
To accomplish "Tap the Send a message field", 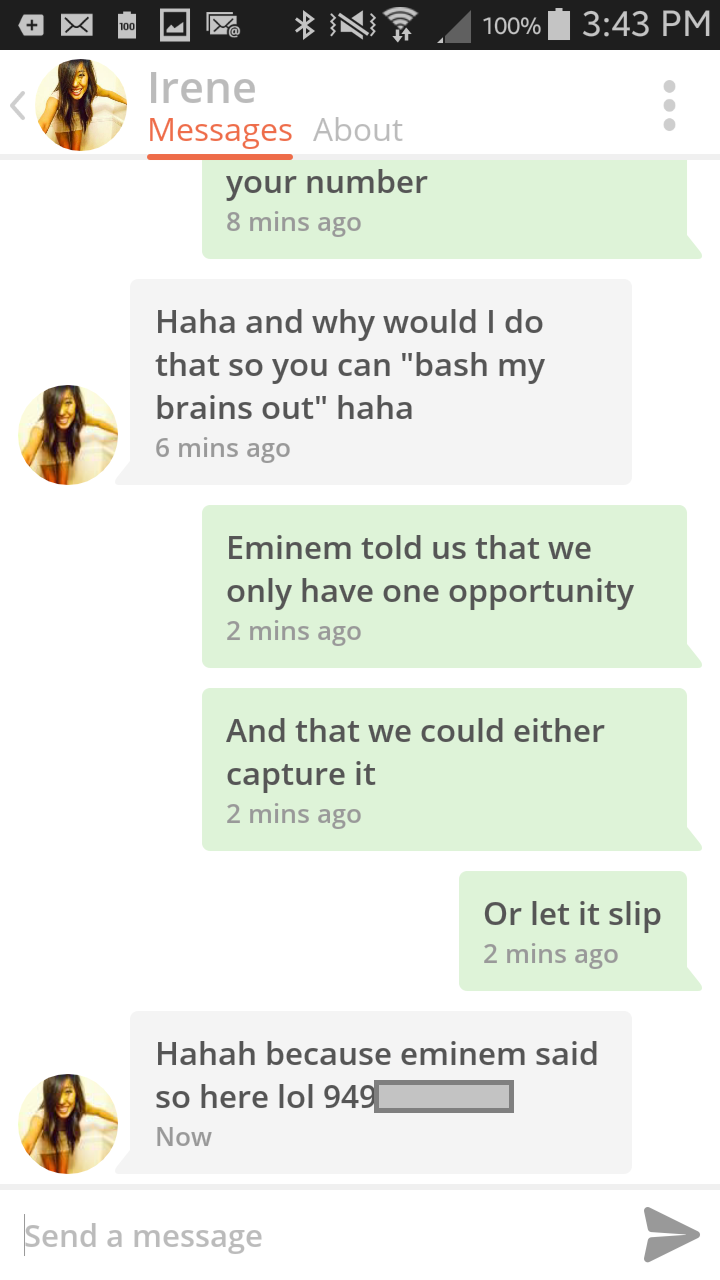I will pos(320,1236).
